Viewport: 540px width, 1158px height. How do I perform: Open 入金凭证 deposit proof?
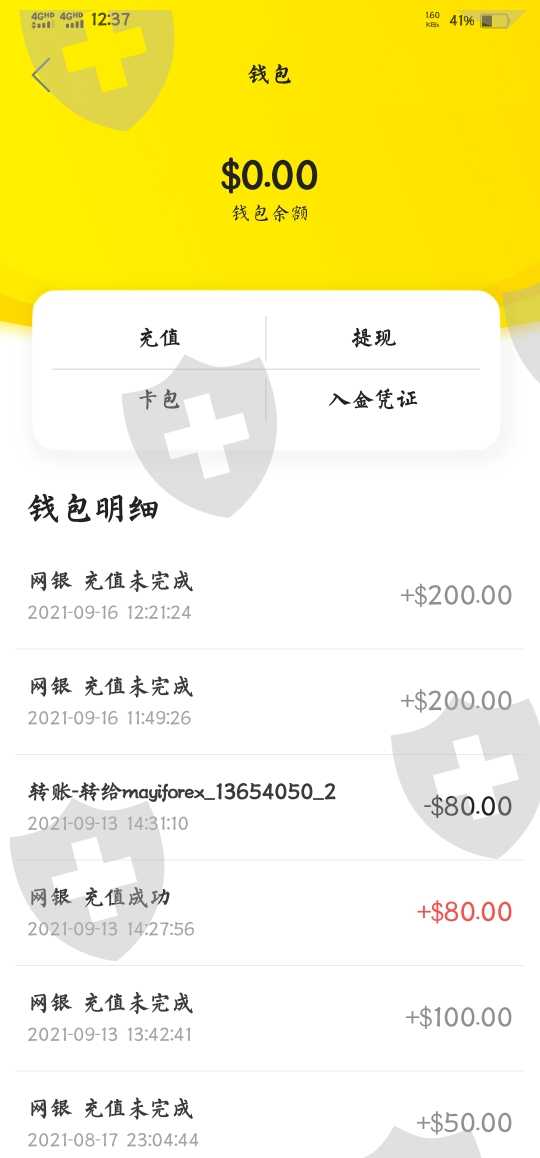click(373, 400)
